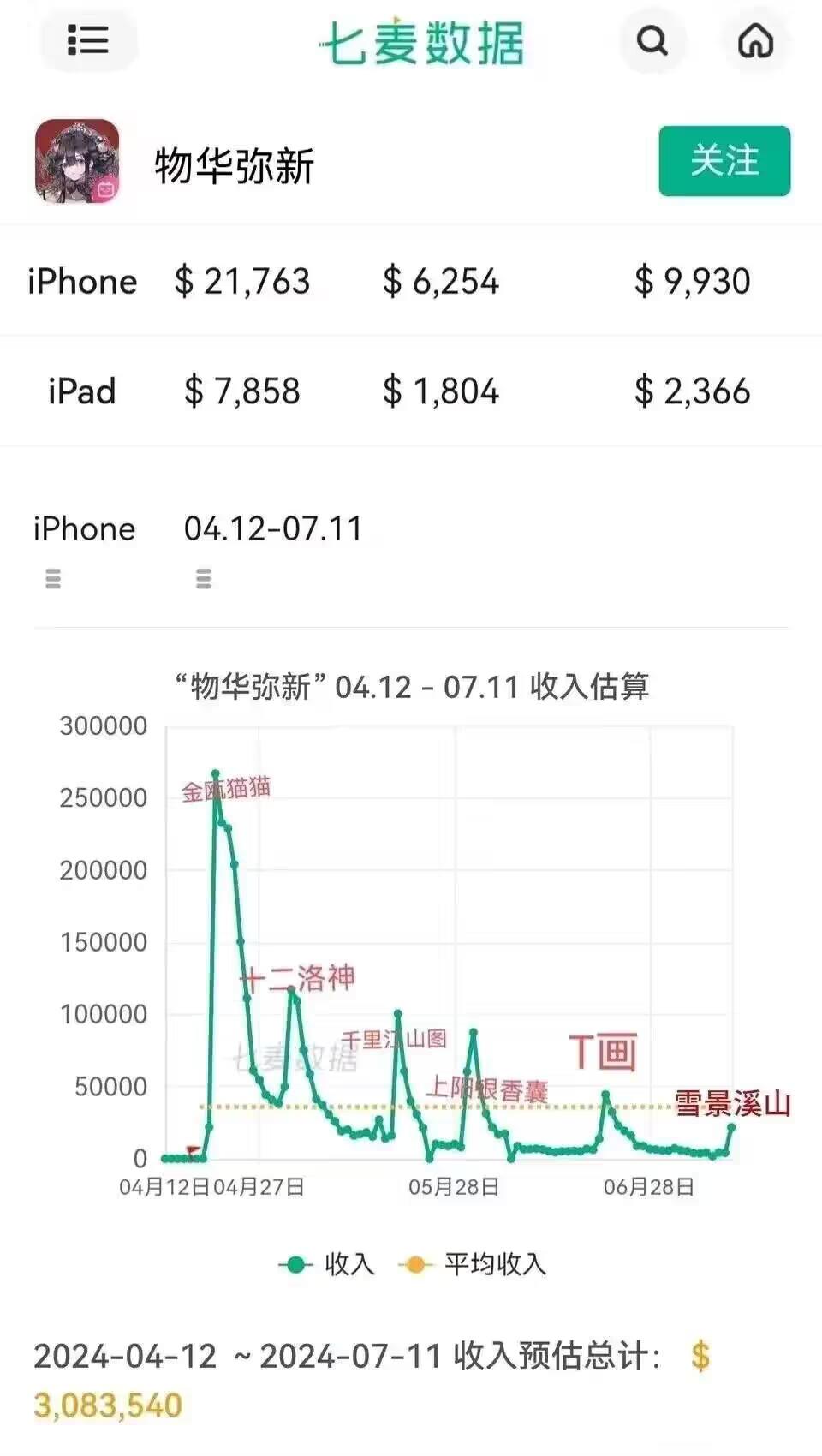
Task: Click the green legend dot swatch
Action: (x=295, y=1265)
